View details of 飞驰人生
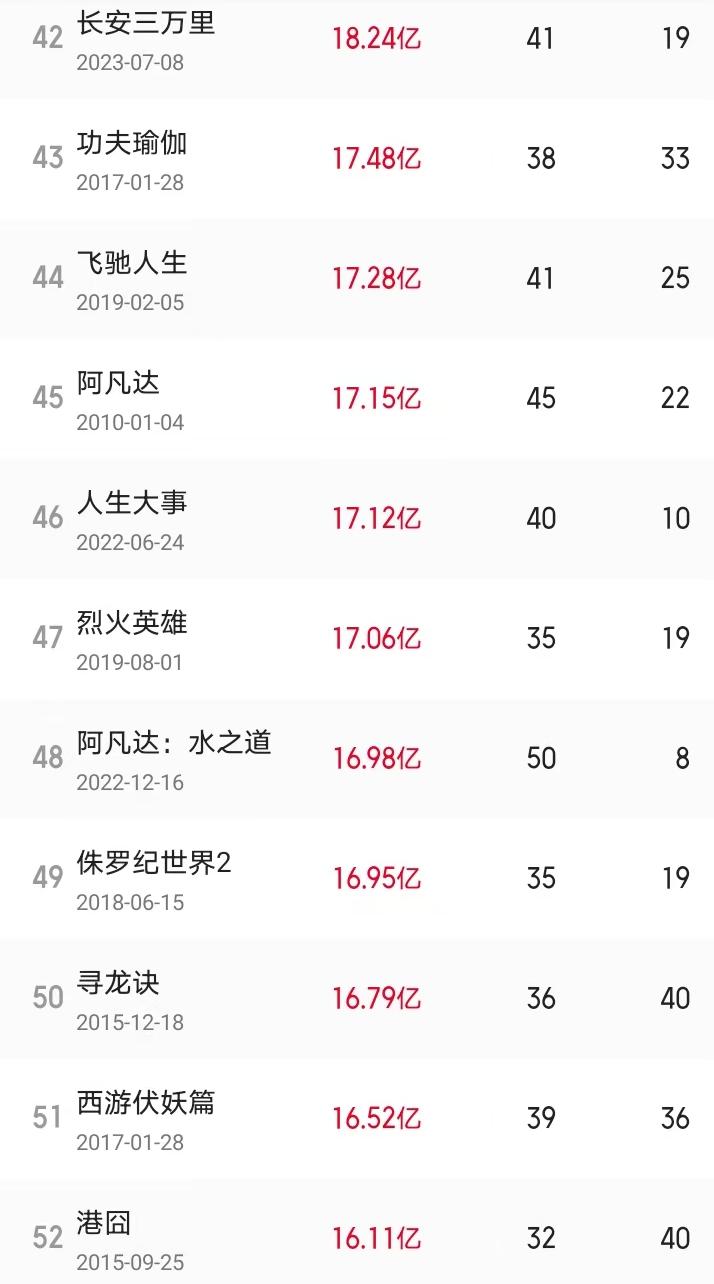714x1284 pixels. click(357, 278)
